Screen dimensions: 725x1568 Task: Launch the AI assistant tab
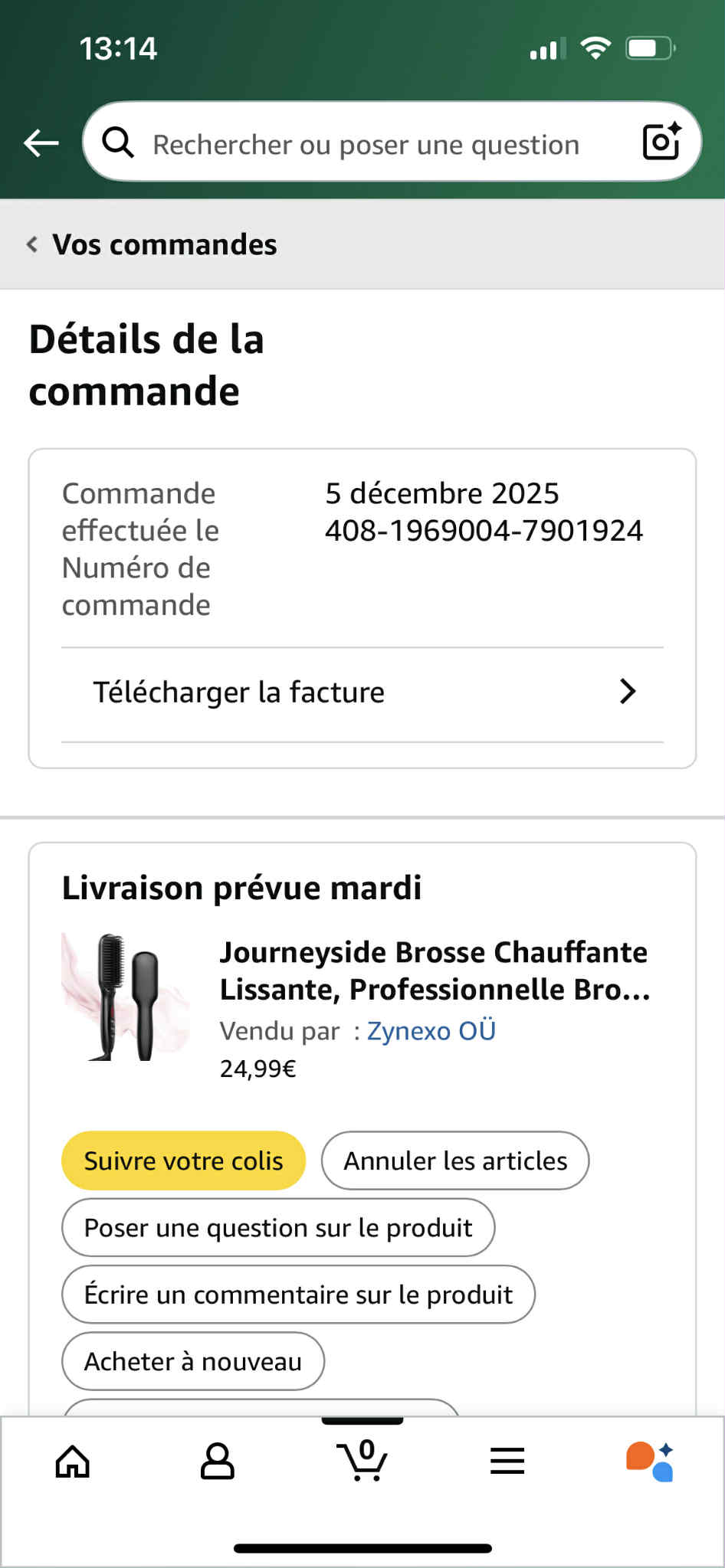tap(650, 1462)
